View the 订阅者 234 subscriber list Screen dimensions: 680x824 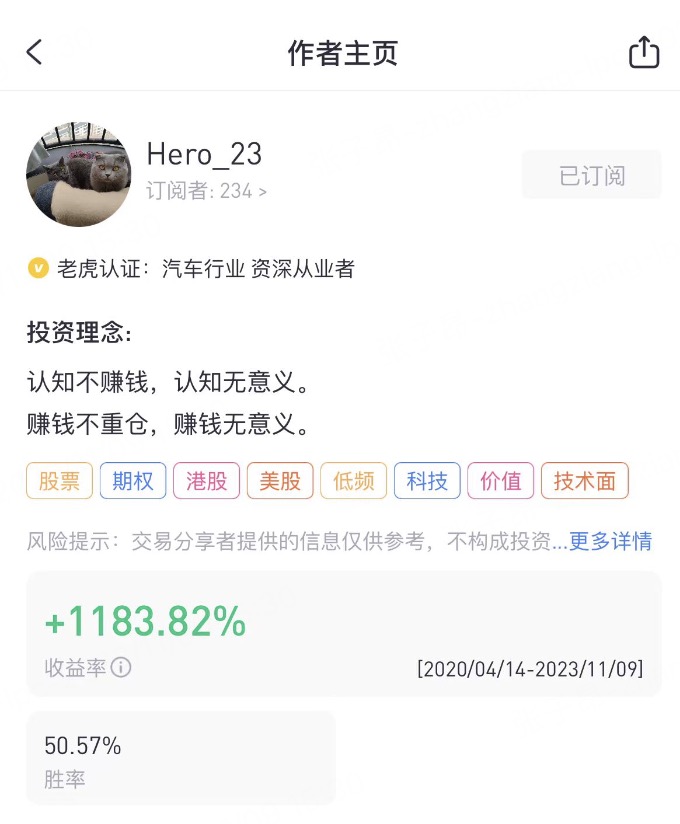coord(206,190)
